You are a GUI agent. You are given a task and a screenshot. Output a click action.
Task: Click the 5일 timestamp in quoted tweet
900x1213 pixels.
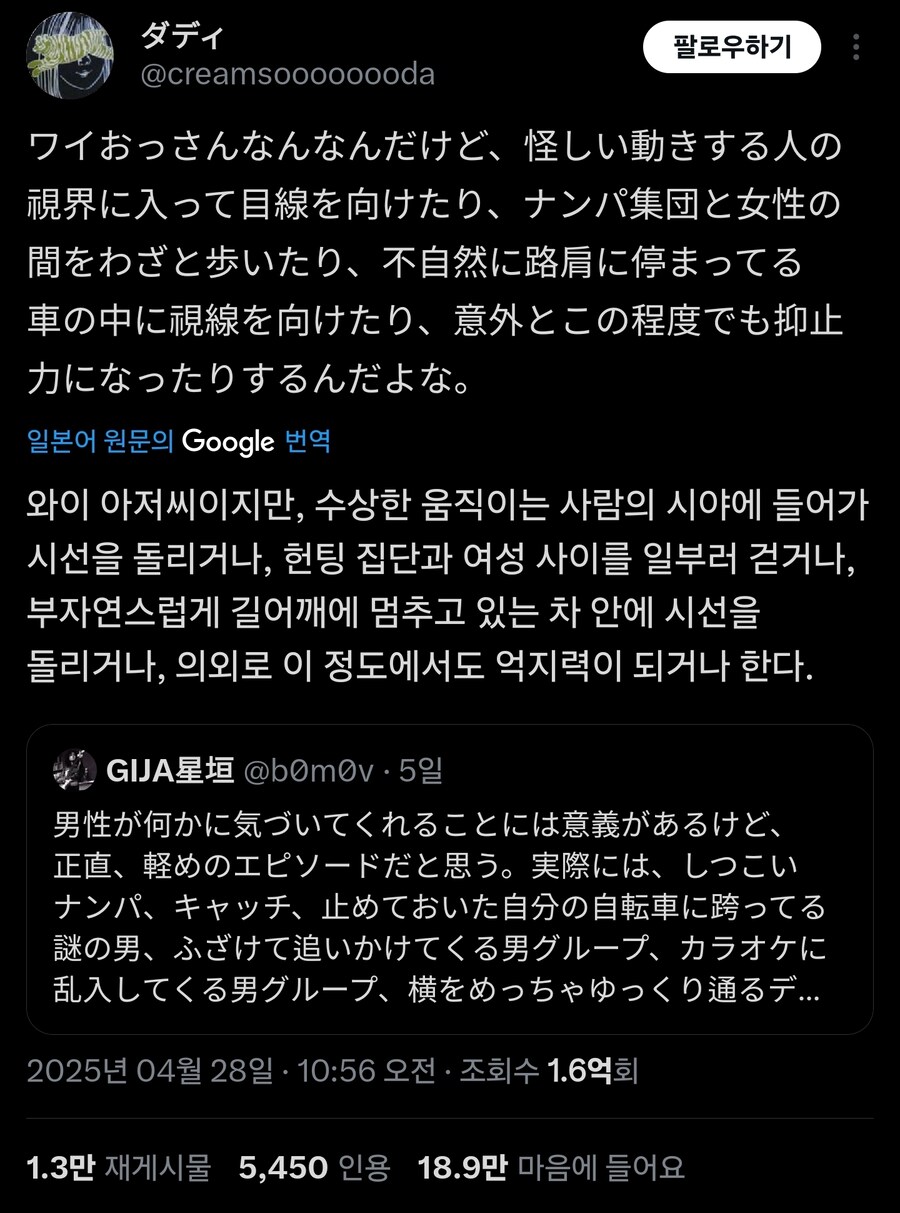(x=421, y=770)
